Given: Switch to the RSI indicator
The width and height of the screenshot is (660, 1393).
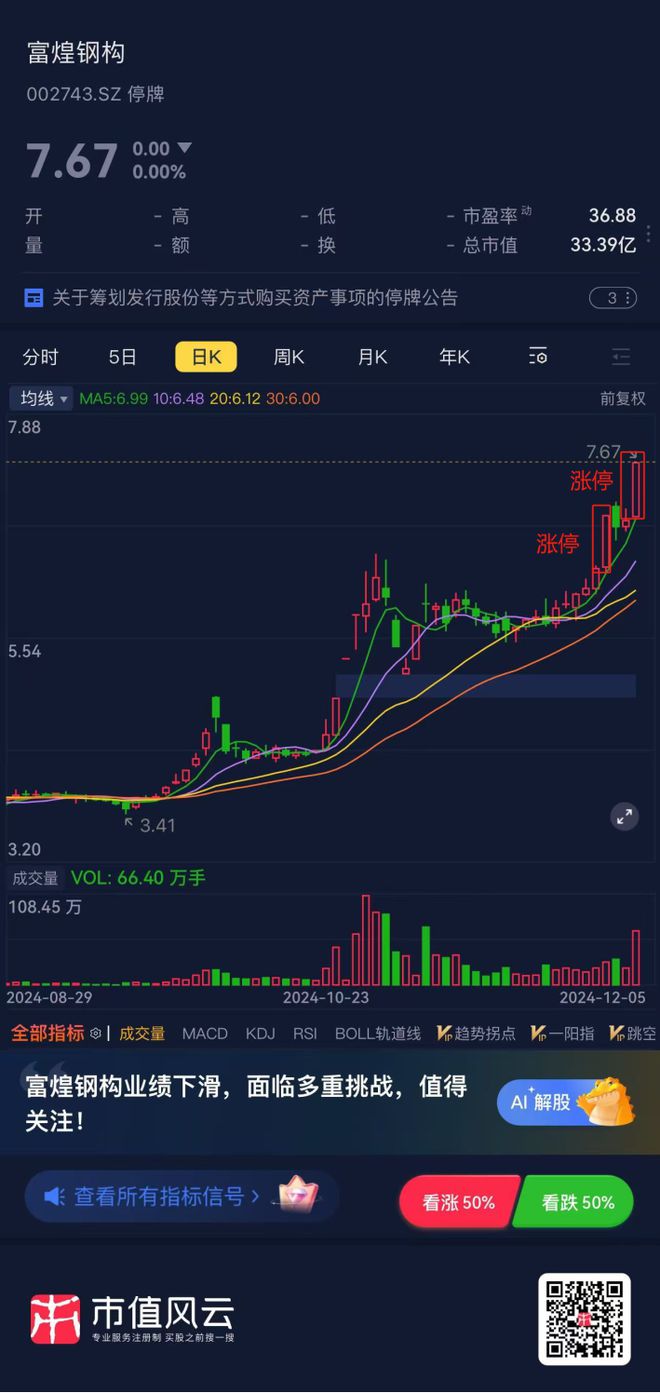Looking at the screenshot, I should coord(304,1033).
